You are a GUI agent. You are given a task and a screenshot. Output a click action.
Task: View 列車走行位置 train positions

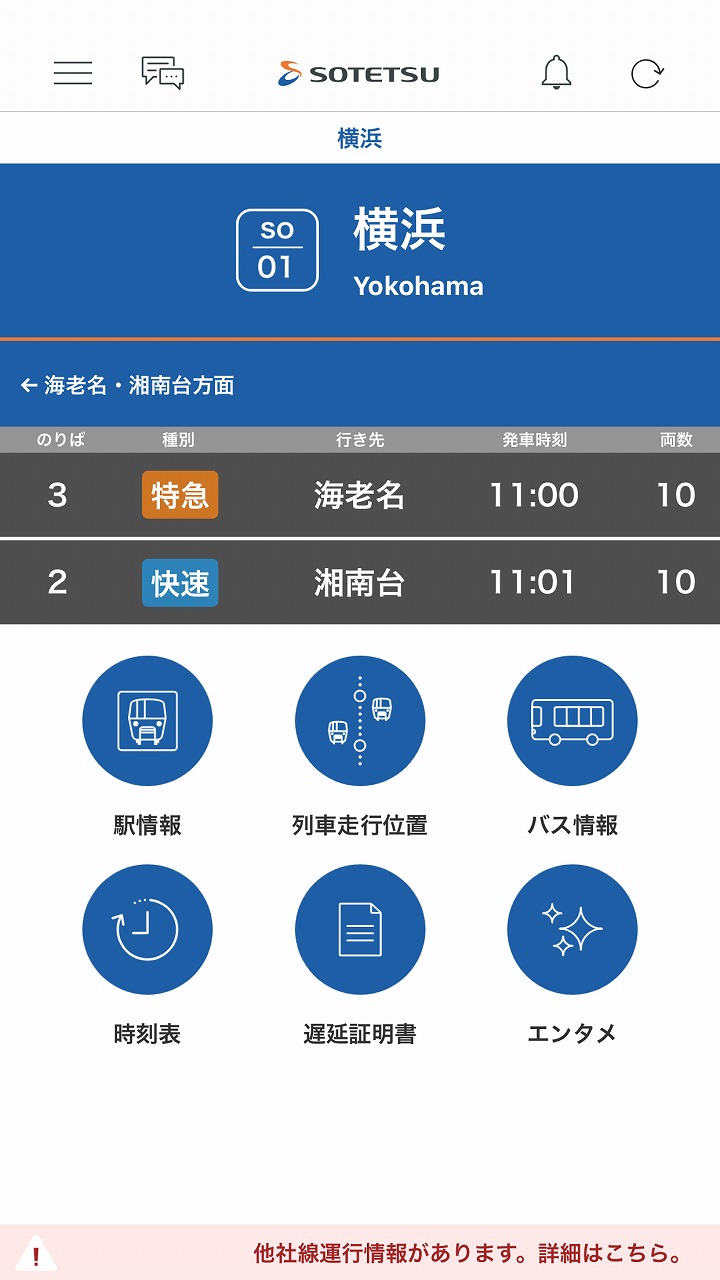(360, 721)
